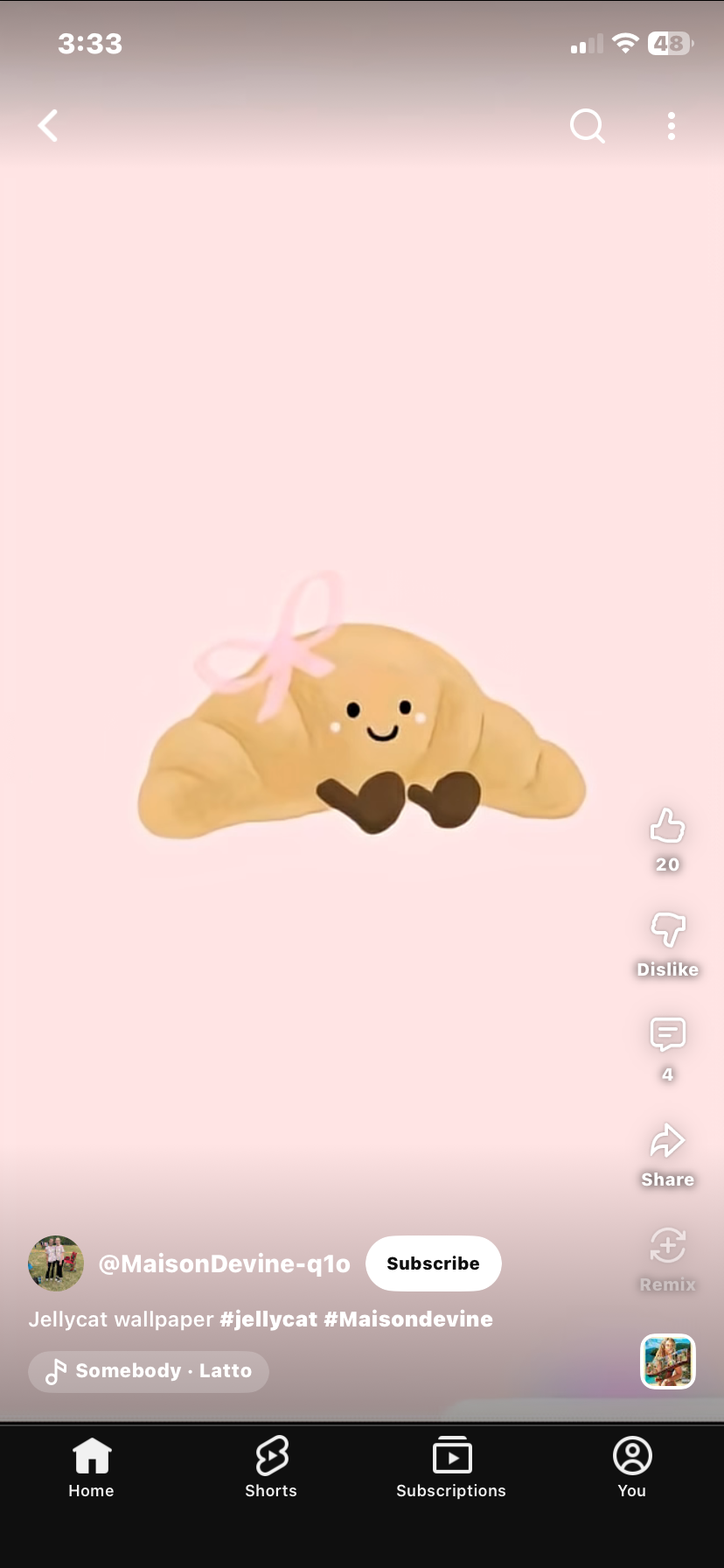Image resolution: width=724 pixels, height=1568 pixels.
Task: Go back using the top-left arrow
Action: pyautogui.click(x=48, y=126)
